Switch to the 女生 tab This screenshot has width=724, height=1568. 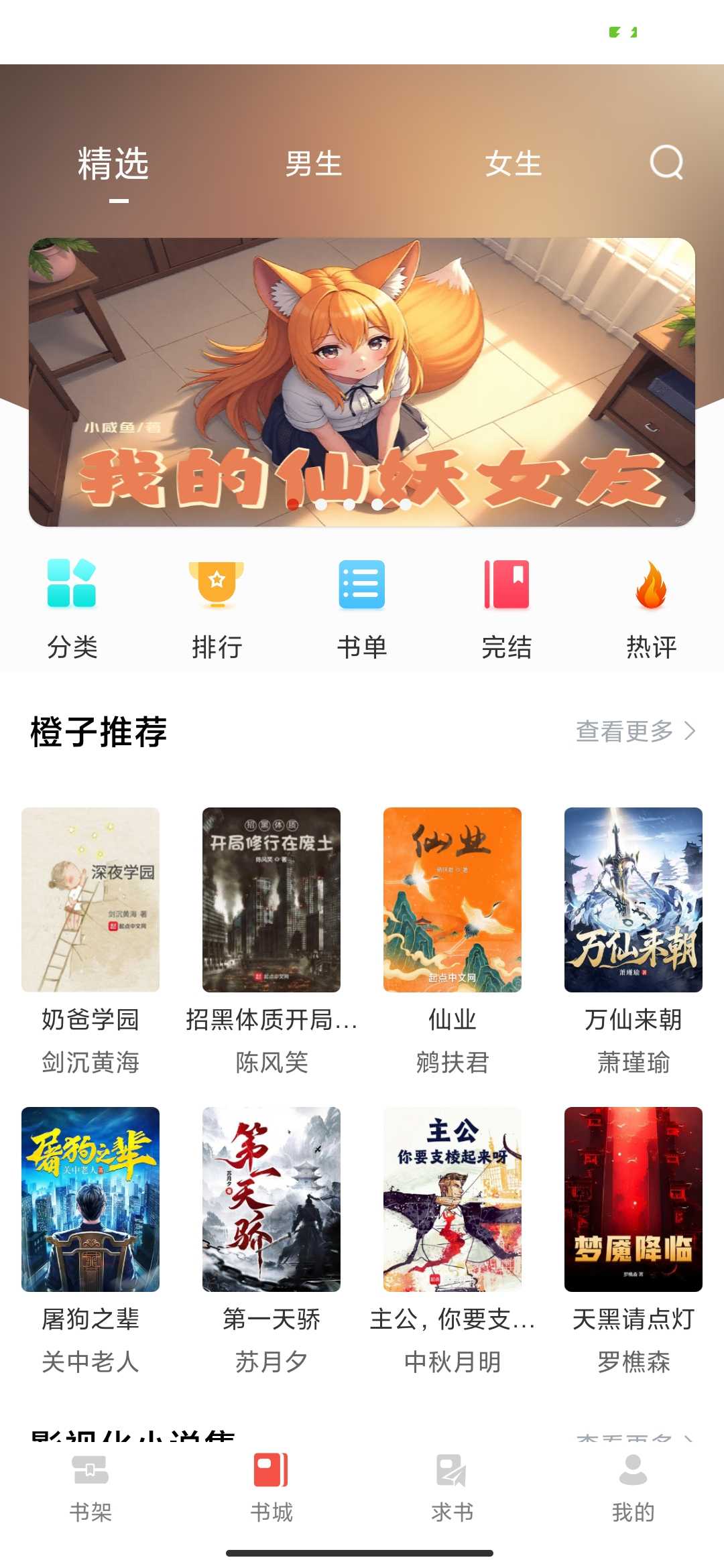tap(514, 164)
